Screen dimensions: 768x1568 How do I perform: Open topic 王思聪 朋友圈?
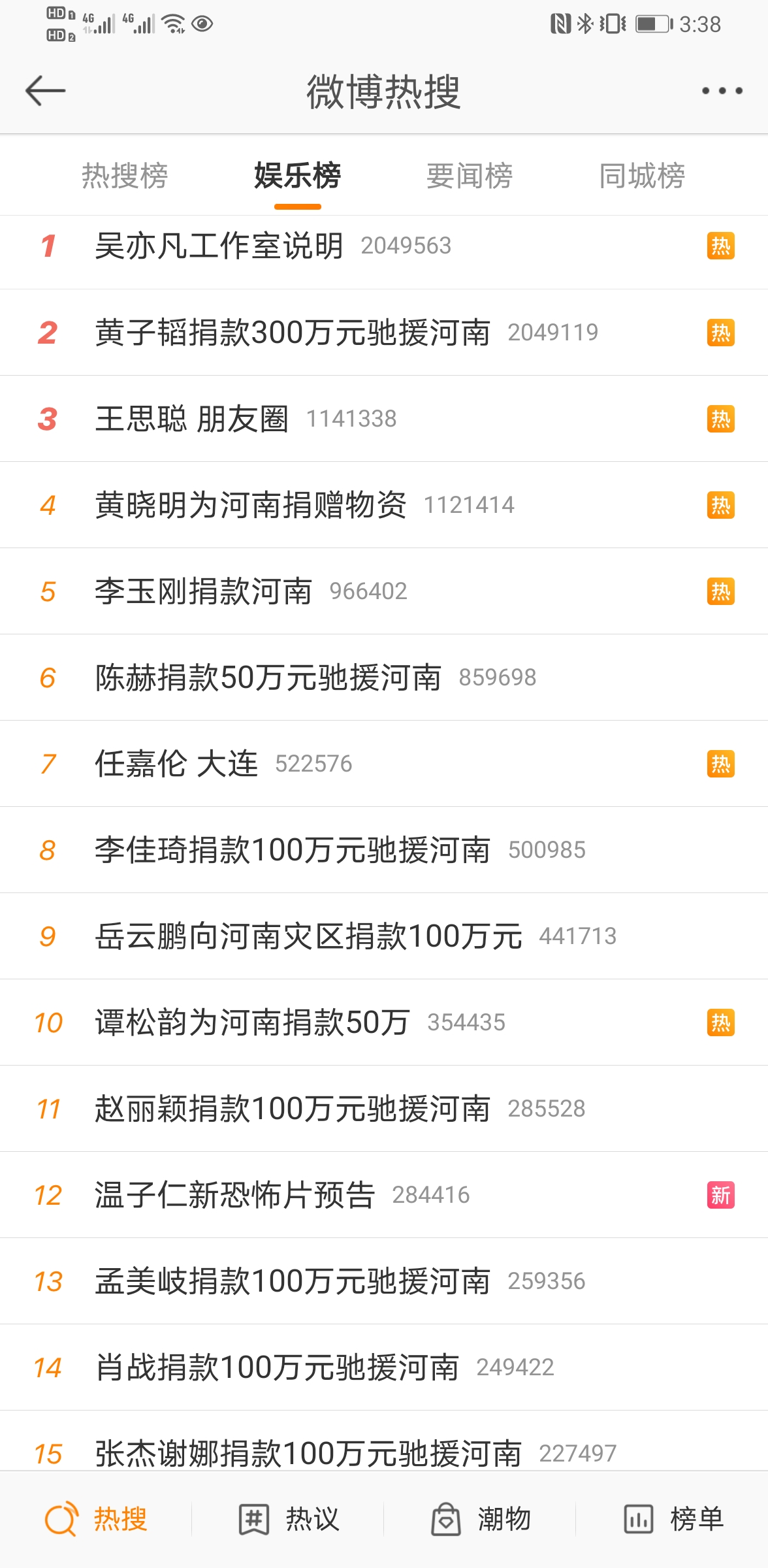(192, 419)
